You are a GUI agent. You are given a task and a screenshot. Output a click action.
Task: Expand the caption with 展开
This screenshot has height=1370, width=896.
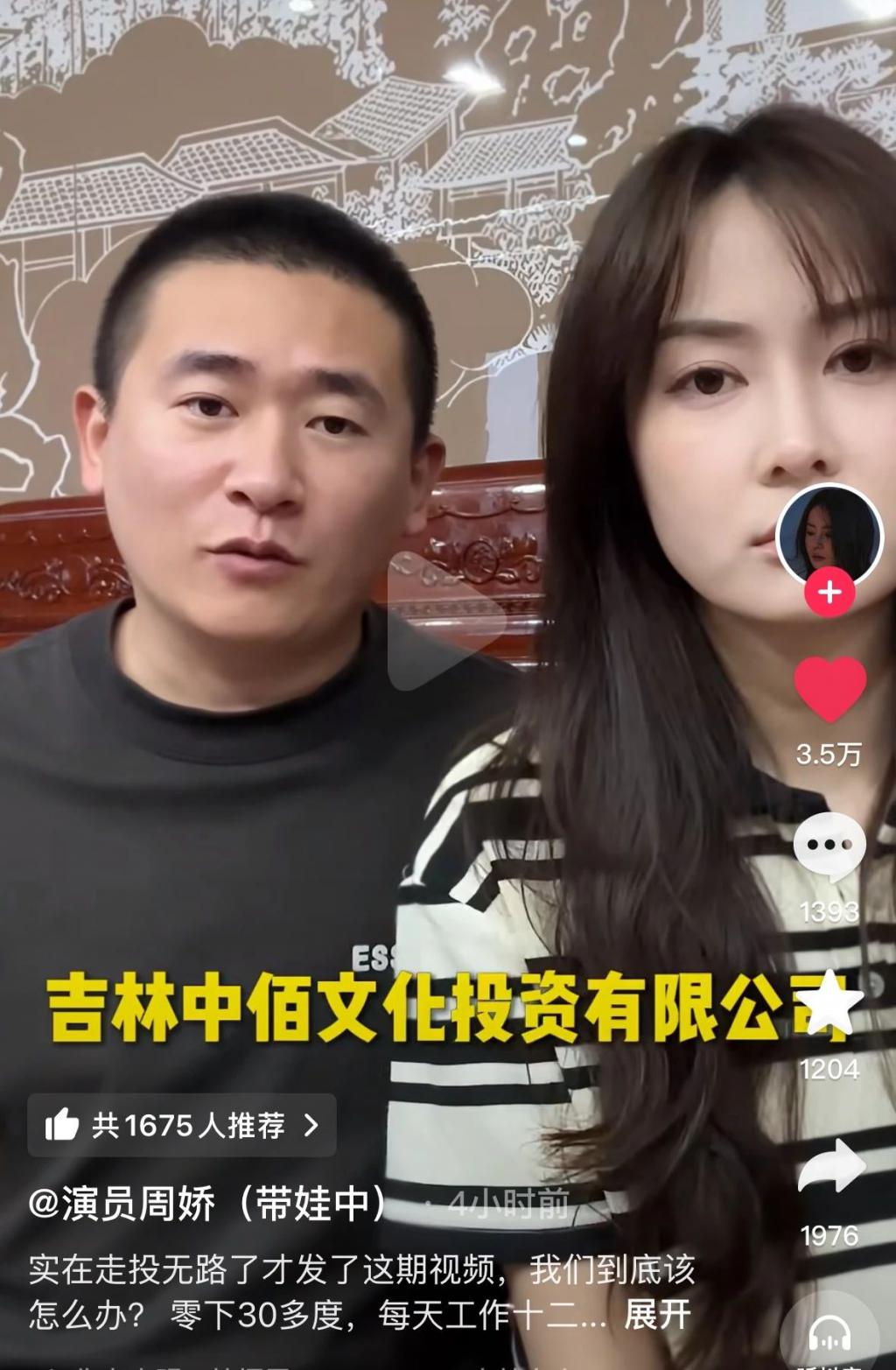(657, 1315)
